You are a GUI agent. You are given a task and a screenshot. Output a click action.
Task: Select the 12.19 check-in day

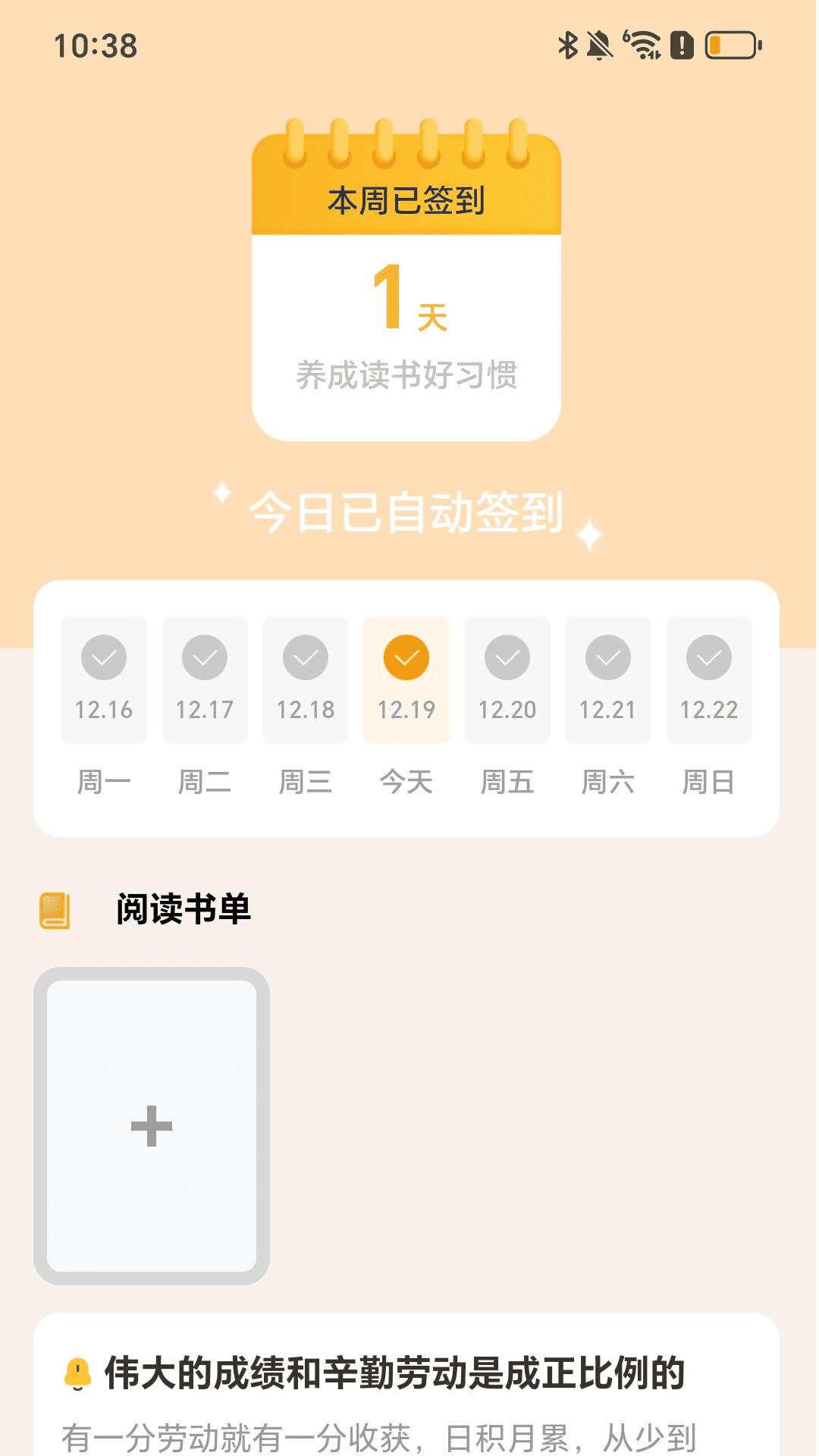406,679
